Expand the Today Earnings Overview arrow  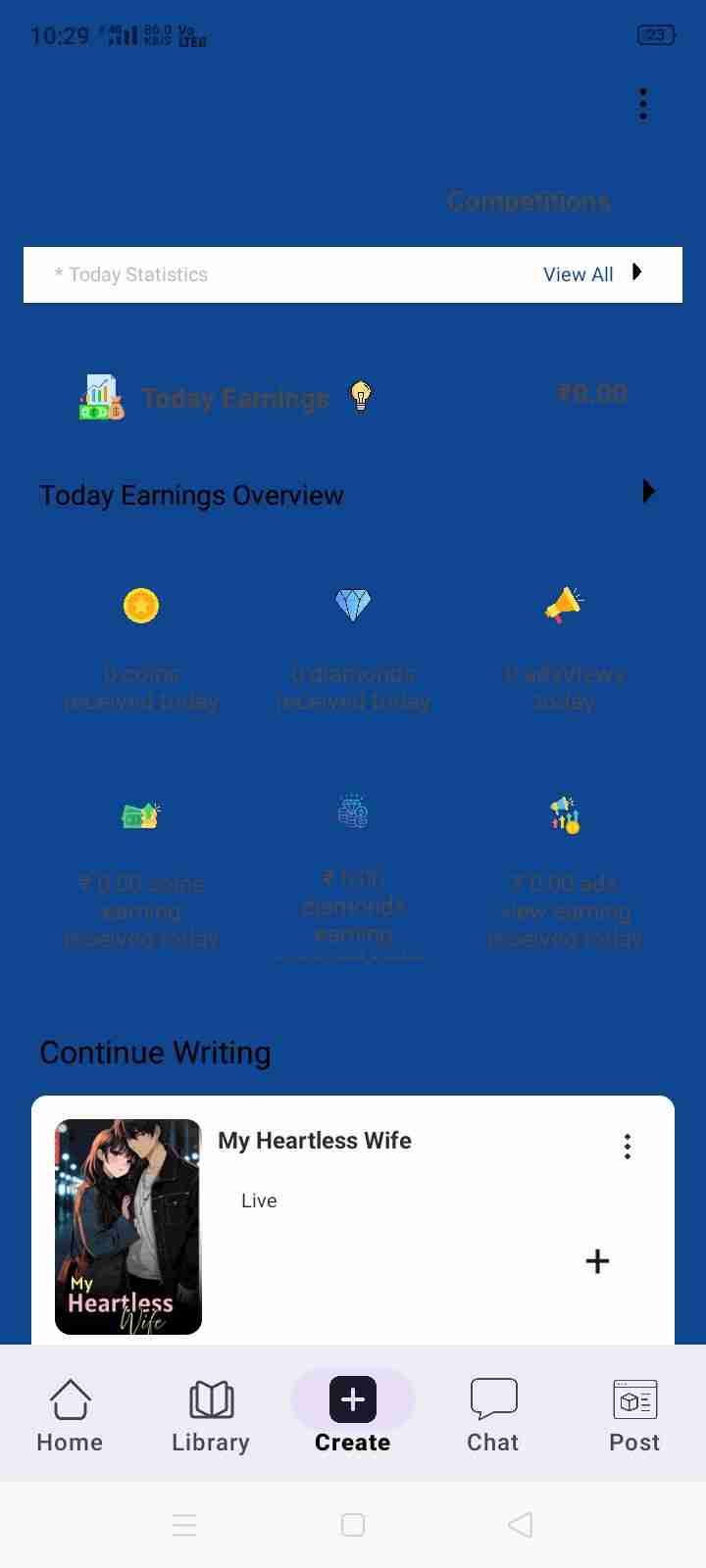[648, 491]
